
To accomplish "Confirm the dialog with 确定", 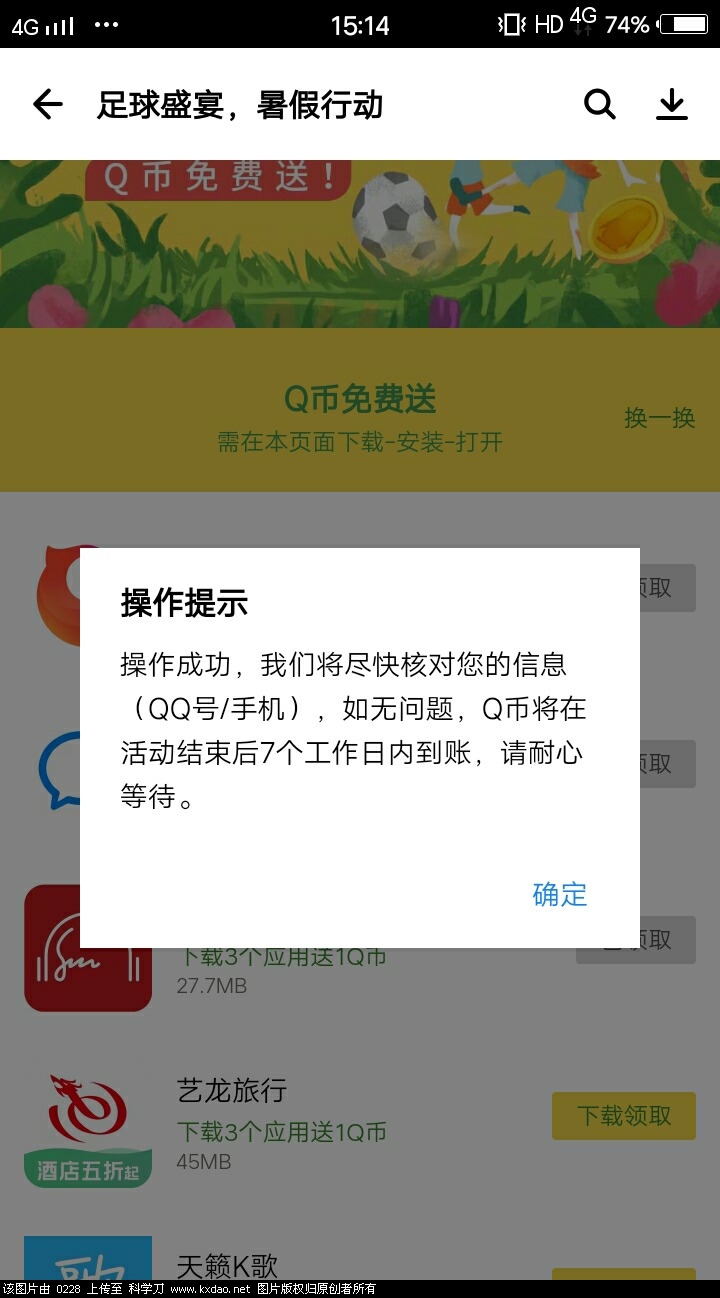I will tap(559, 894).
